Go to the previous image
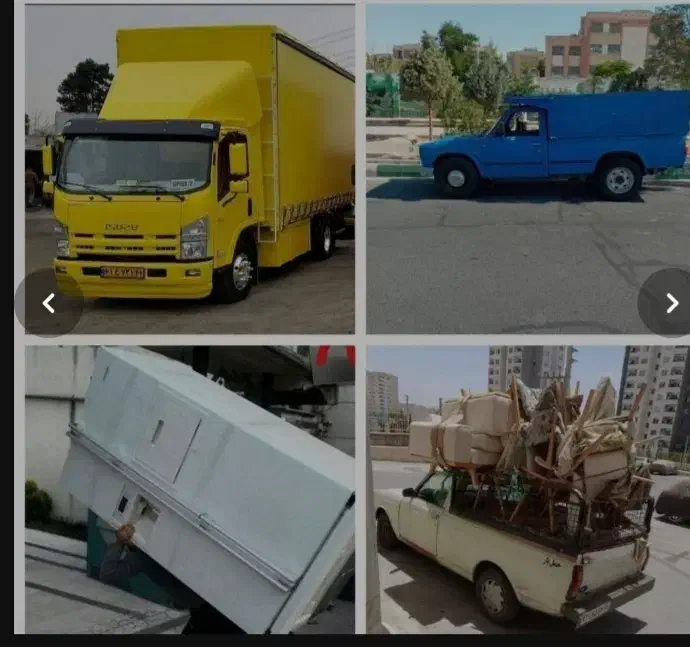This screenshot has height=647, width=690. (48, 303)
